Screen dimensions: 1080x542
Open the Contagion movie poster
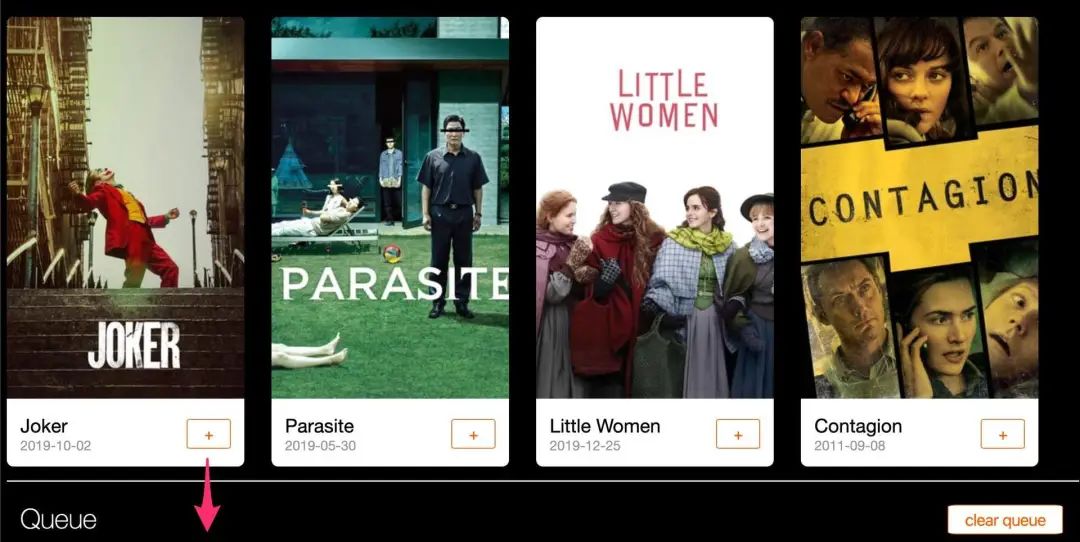point(919,207)
